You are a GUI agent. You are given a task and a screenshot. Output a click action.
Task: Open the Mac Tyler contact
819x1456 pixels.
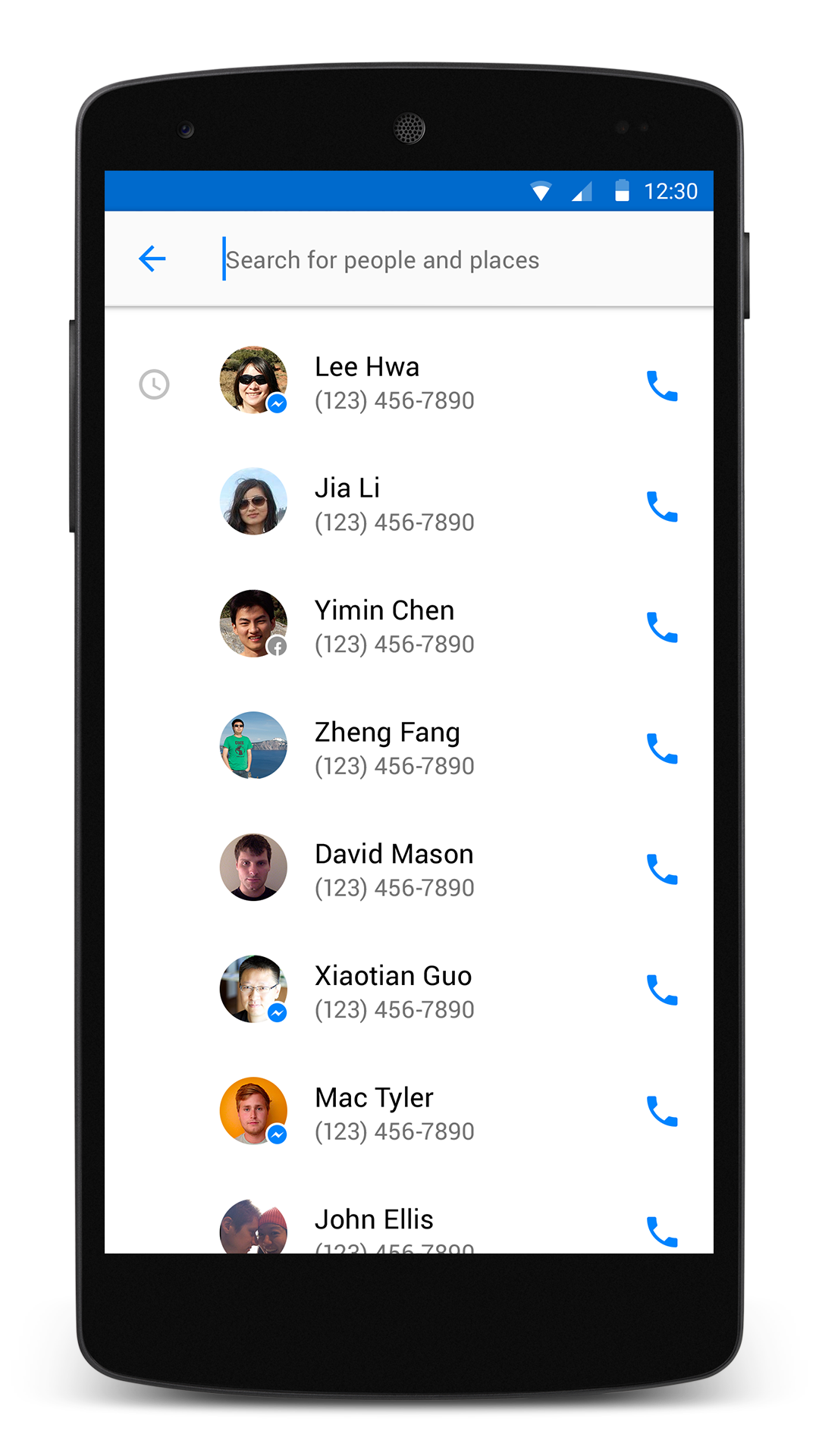409,1112
